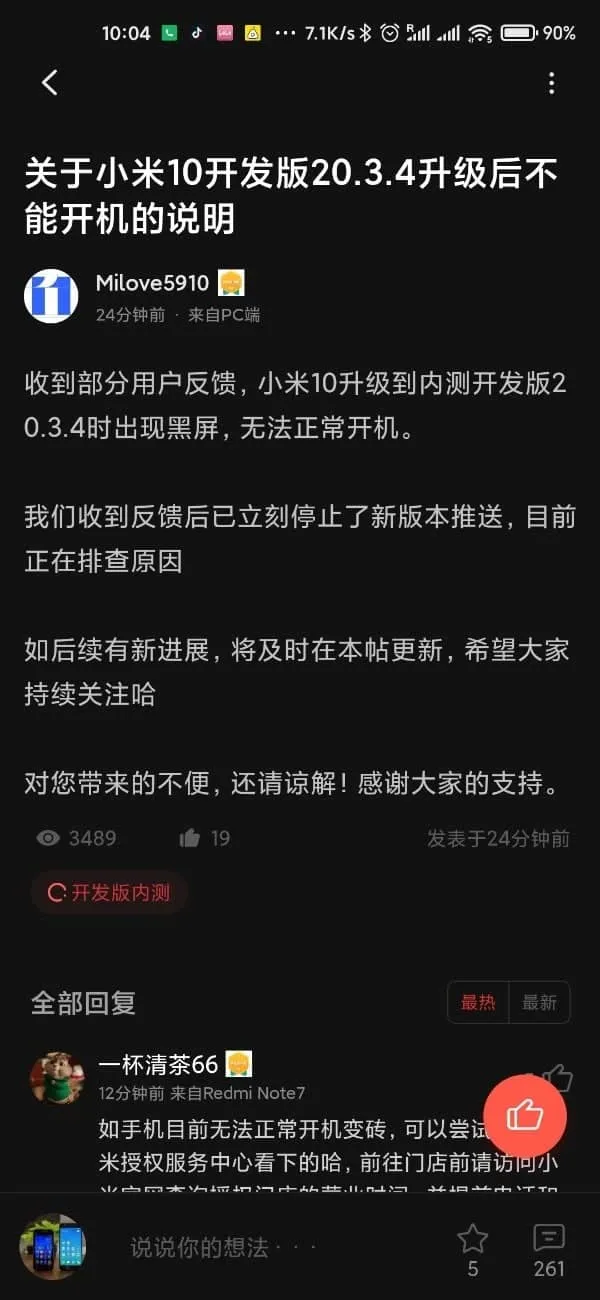Tap the red floating thumbs-up button
Image resolution: width=600 pixels, height=1300 pixels.
[525, 1116]
